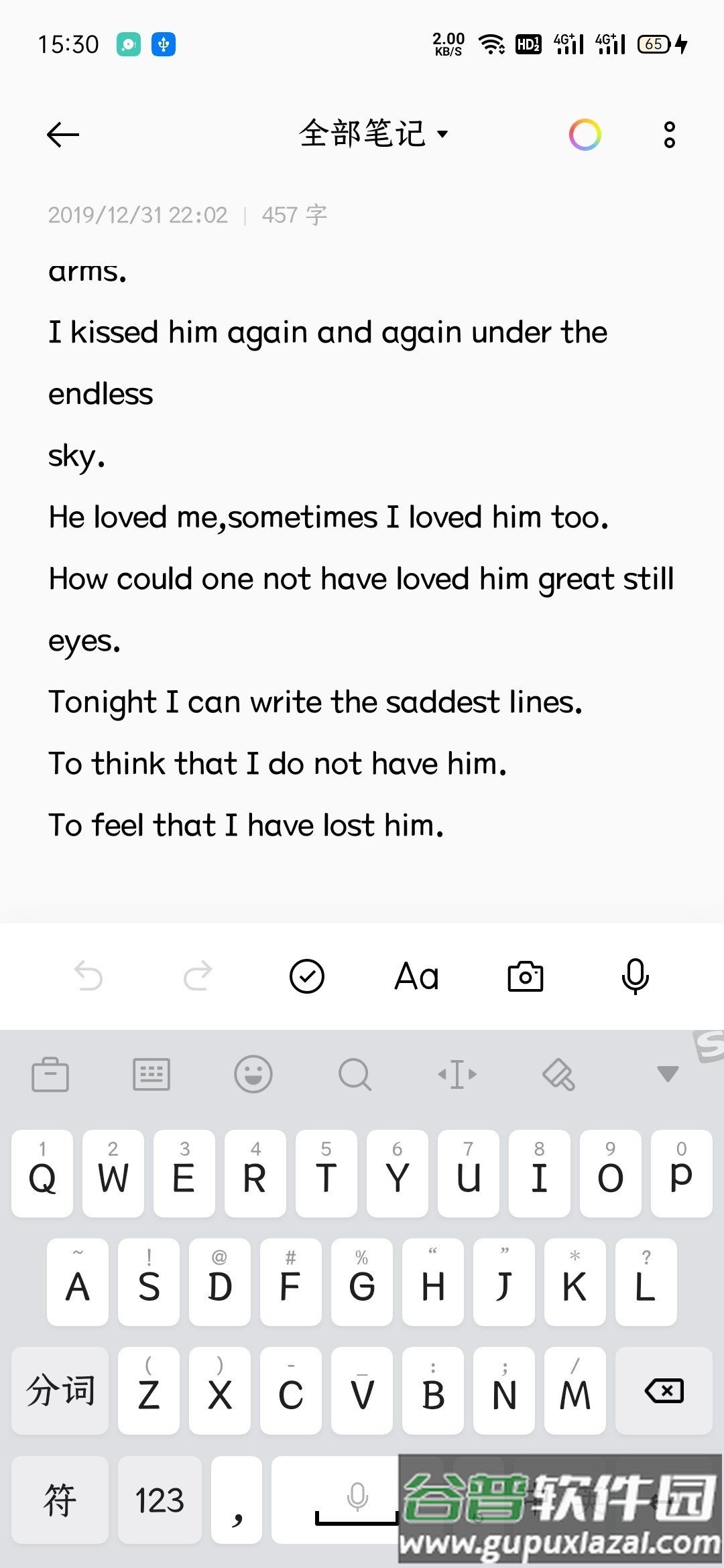Collapse the keyboard with the down arrow

pyautogui.click(x=668, y=1073)
